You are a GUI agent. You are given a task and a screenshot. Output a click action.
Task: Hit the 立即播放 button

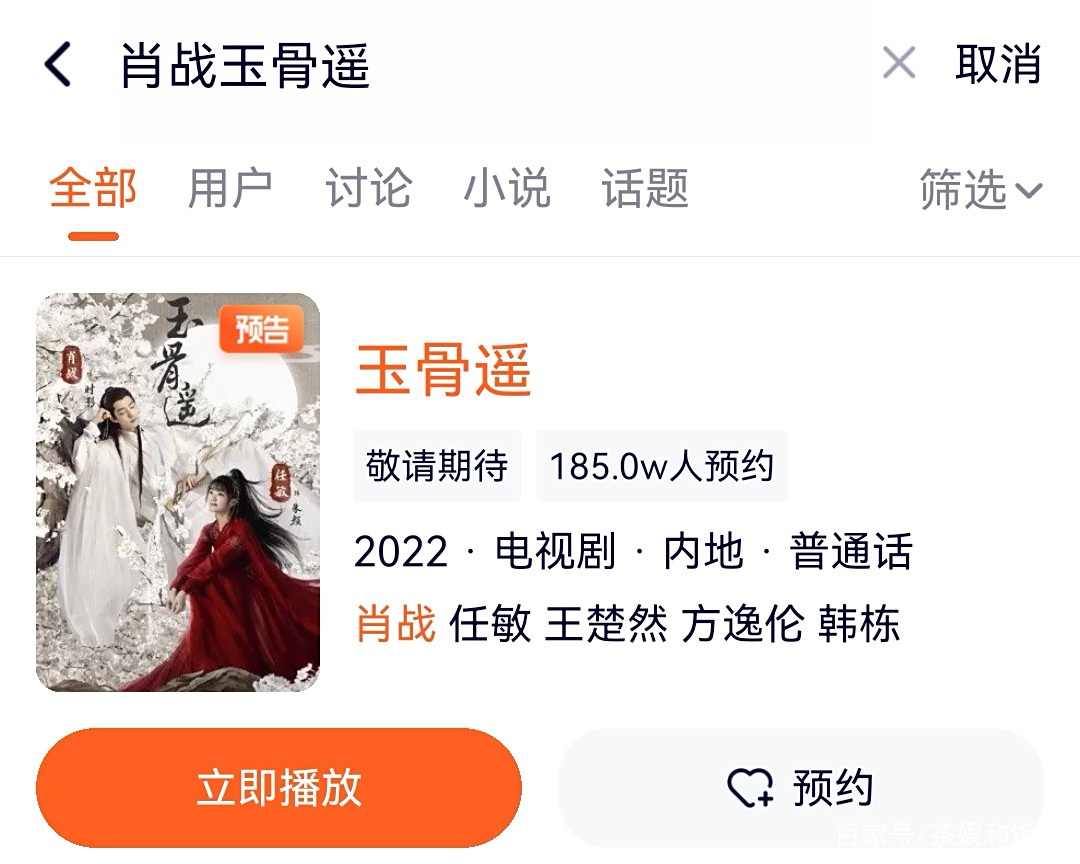pos(278,788)
